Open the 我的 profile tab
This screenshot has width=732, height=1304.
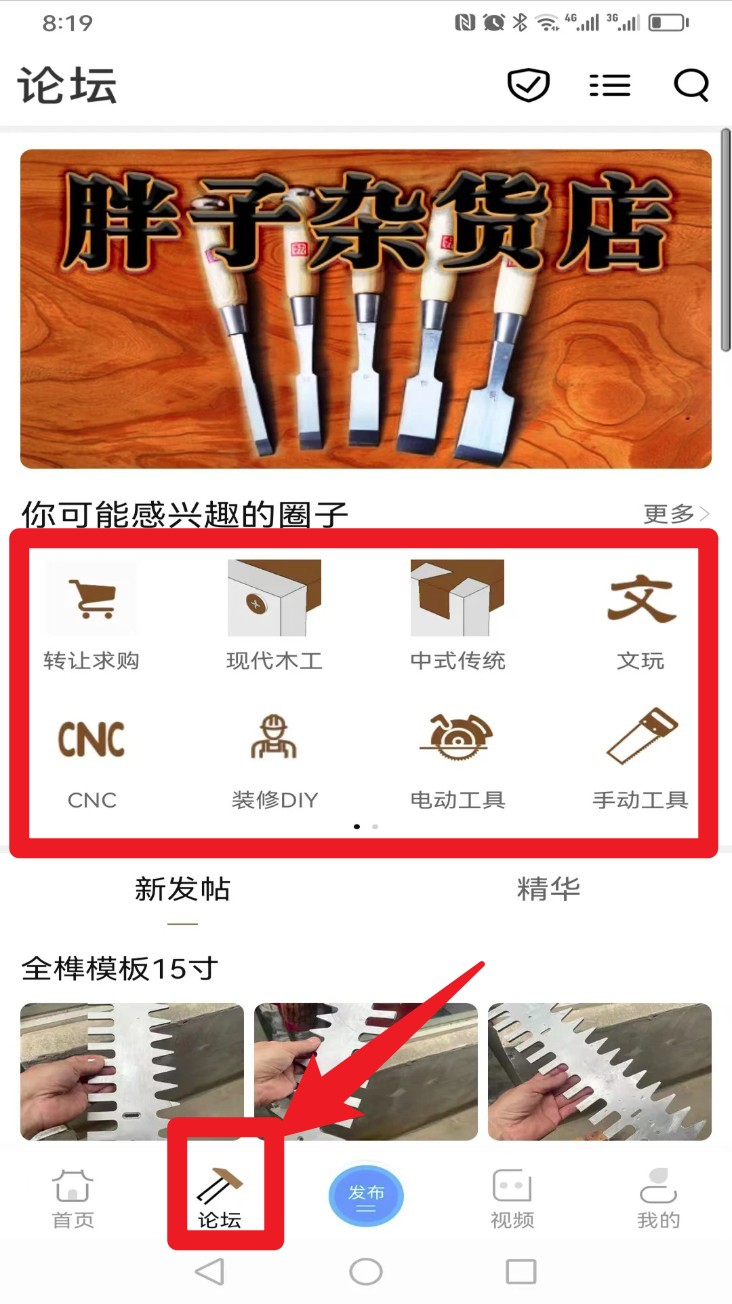point(658,1198)
